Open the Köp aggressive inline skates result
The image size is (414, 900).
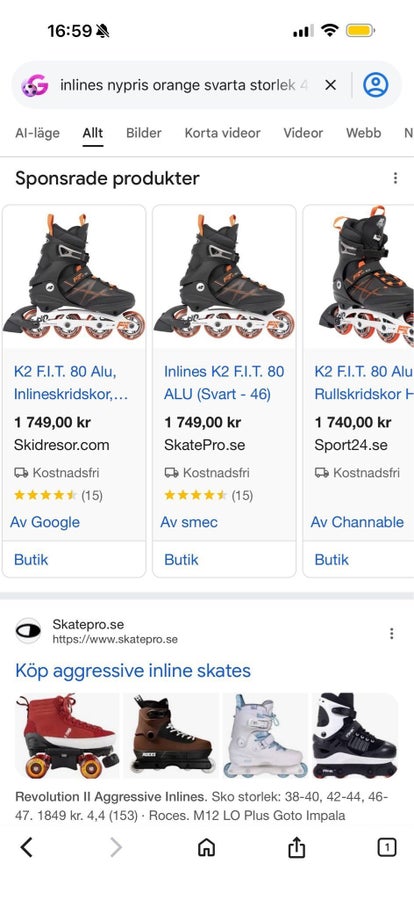[133, 670]
